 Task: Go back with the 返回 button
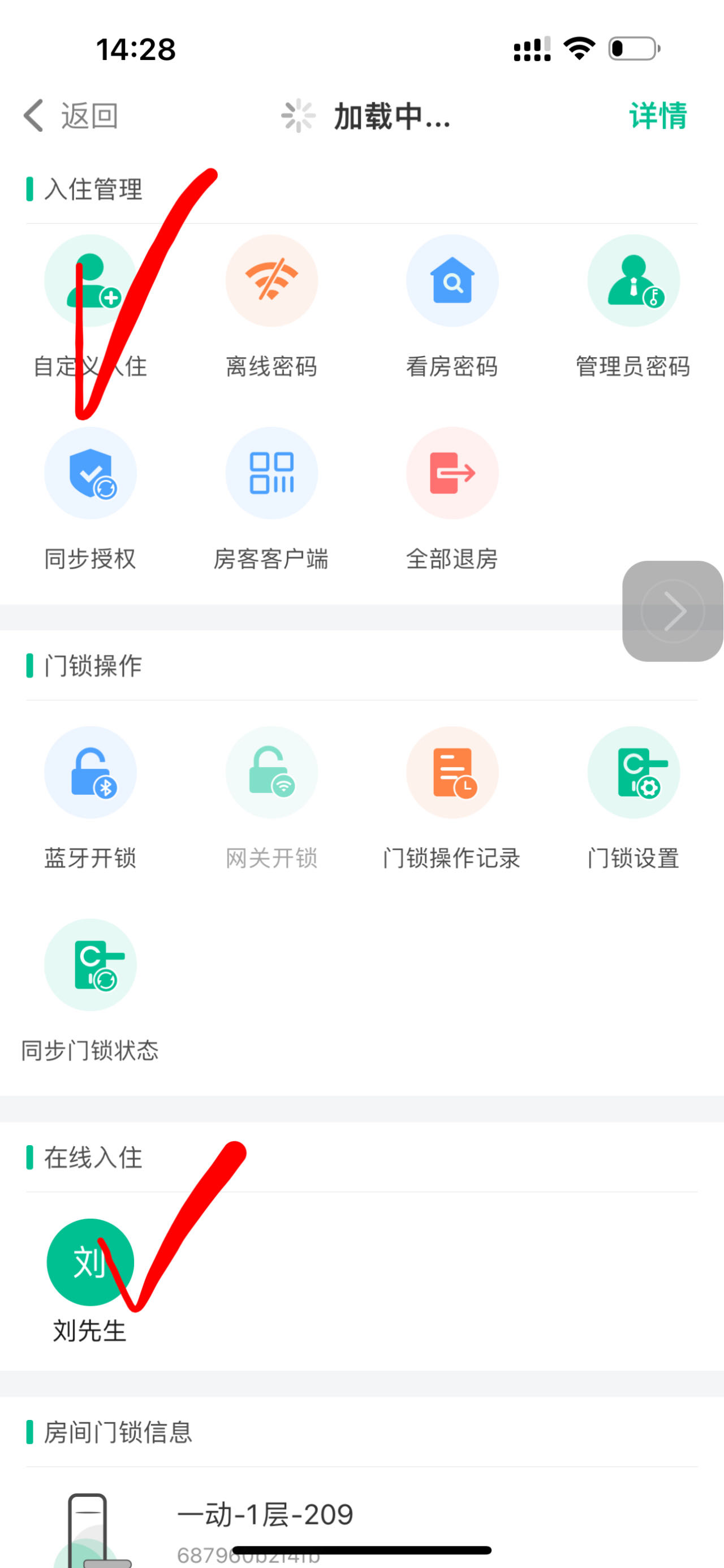(x=71, y=116)
